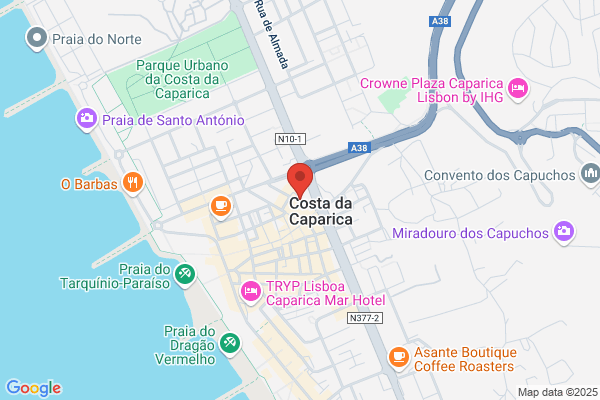The width and height of the screenshot is (600, 400).
Task: Open O Barbas restaurant marker
Action: coord(133,183)
